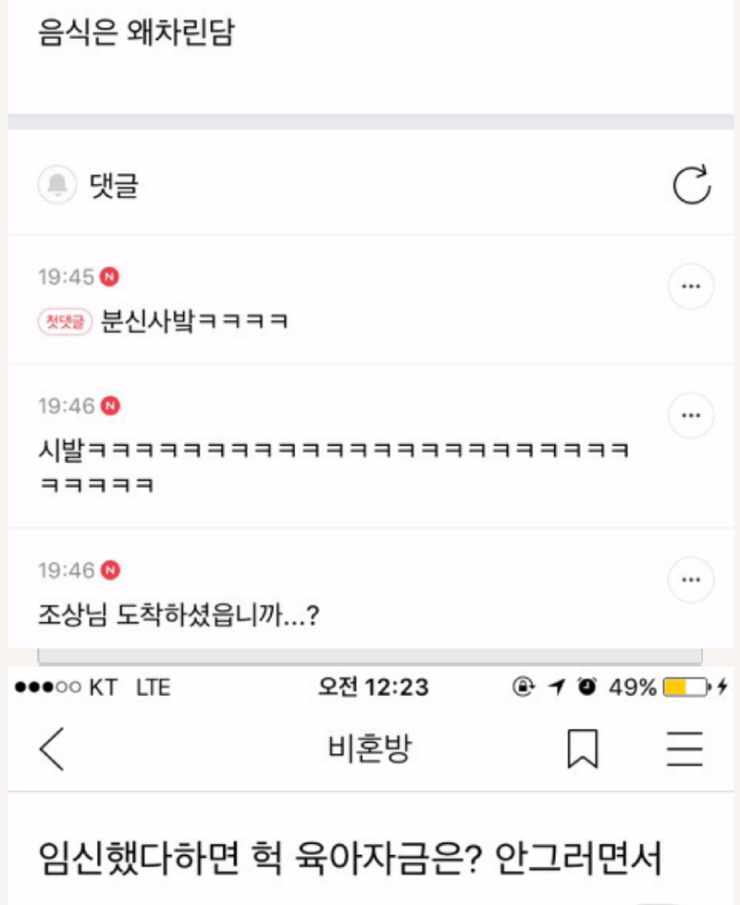Image resolution: width=740 pixels, height=905 pixels.
Task: Bookmark this 비혼방 post
Action: (x=583, y=749)
